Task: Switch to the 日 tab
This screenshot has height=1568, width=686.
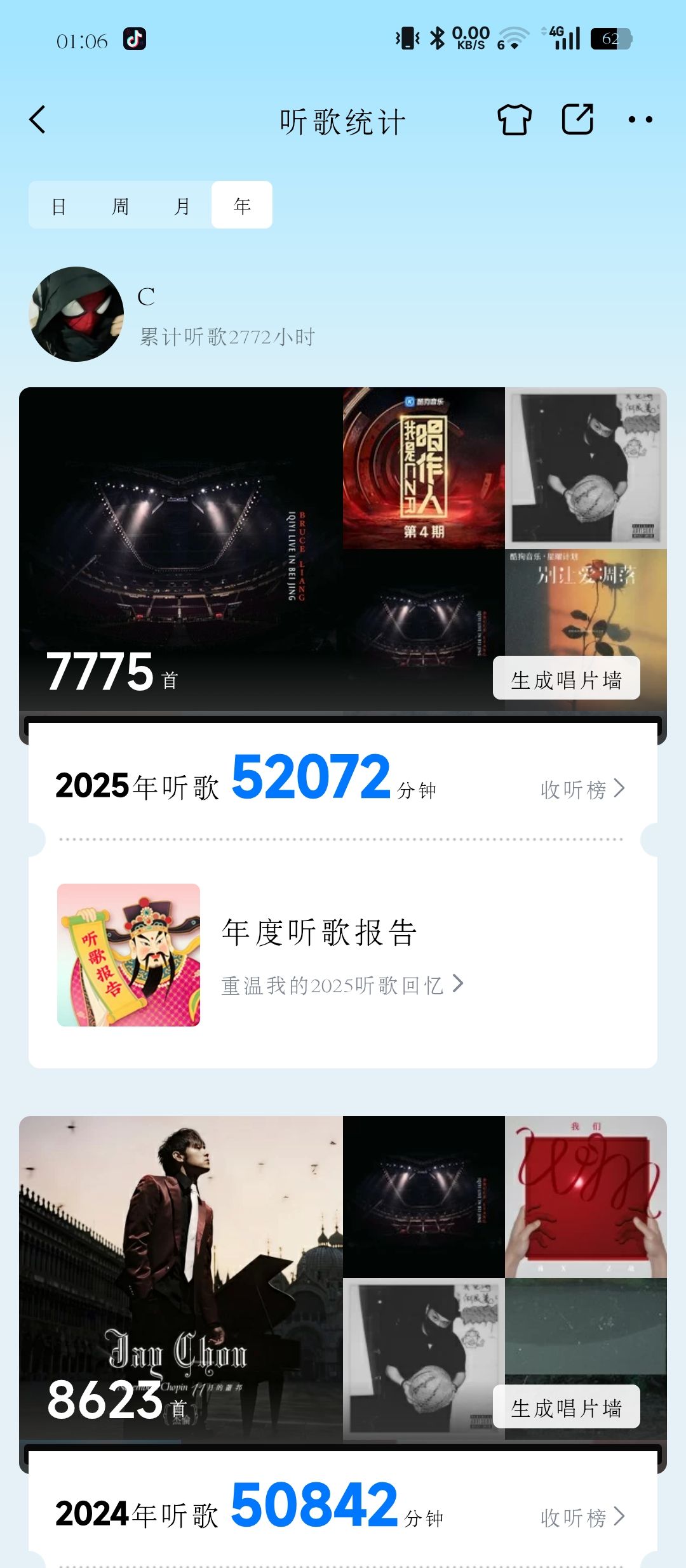Action: pyautogui.click(x=59, y=206)
